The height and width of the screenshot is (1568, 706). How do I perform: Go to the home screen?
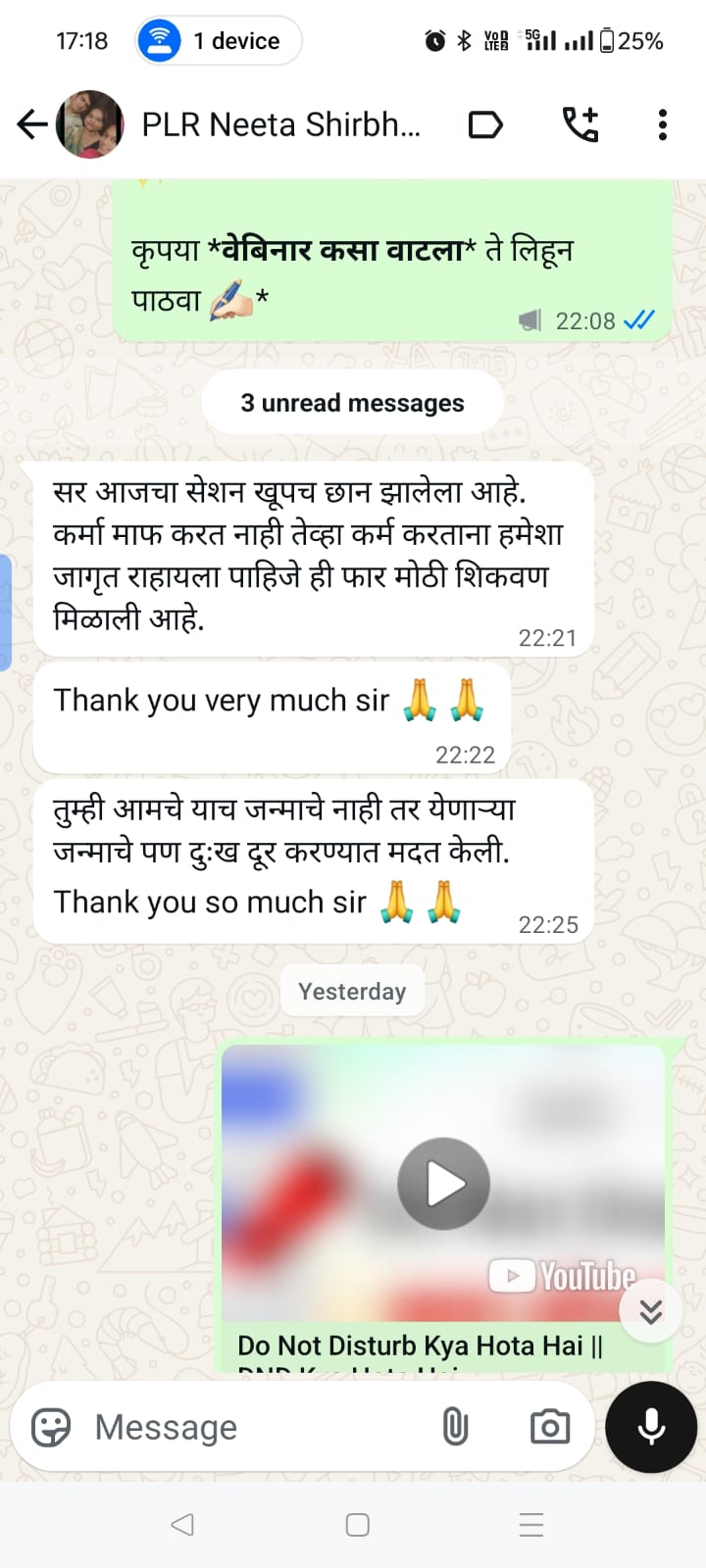(358, 1525)
